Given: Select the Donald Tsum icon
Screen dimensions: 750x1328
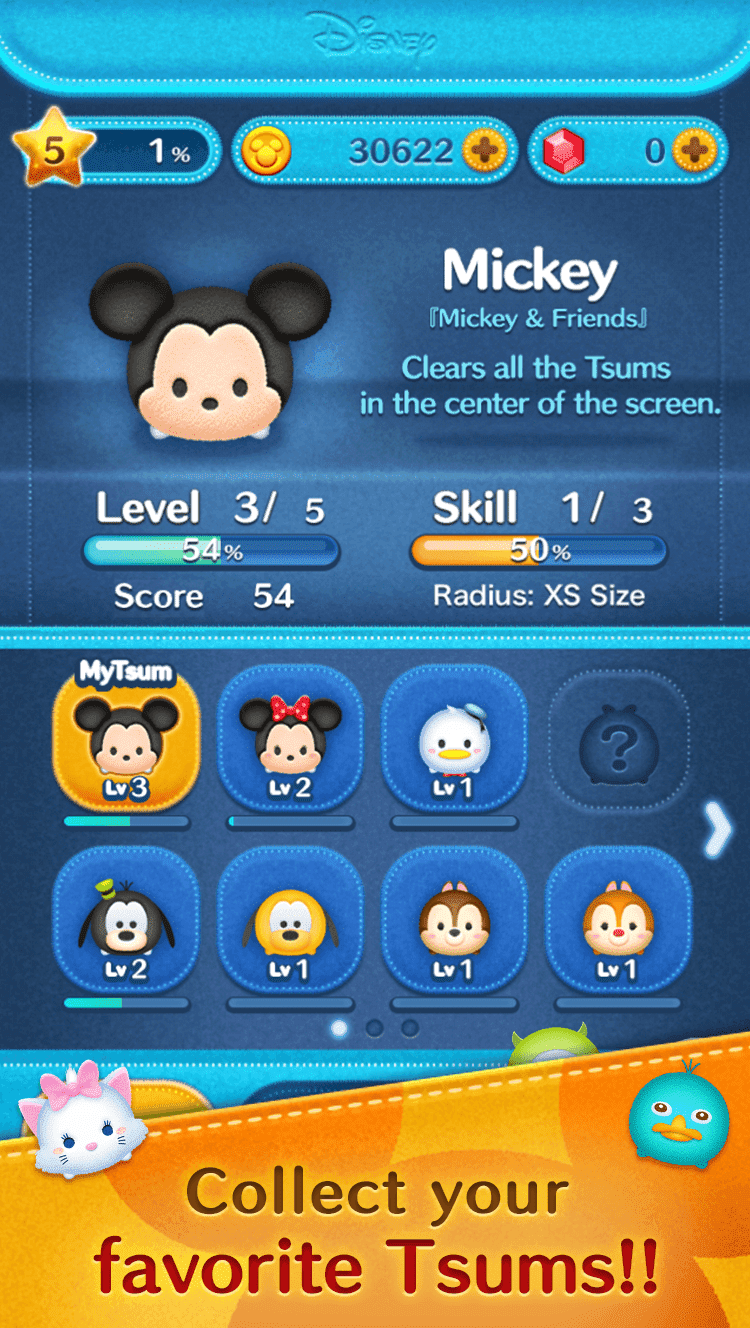Looking at the screenshot, I should point(453,738).
